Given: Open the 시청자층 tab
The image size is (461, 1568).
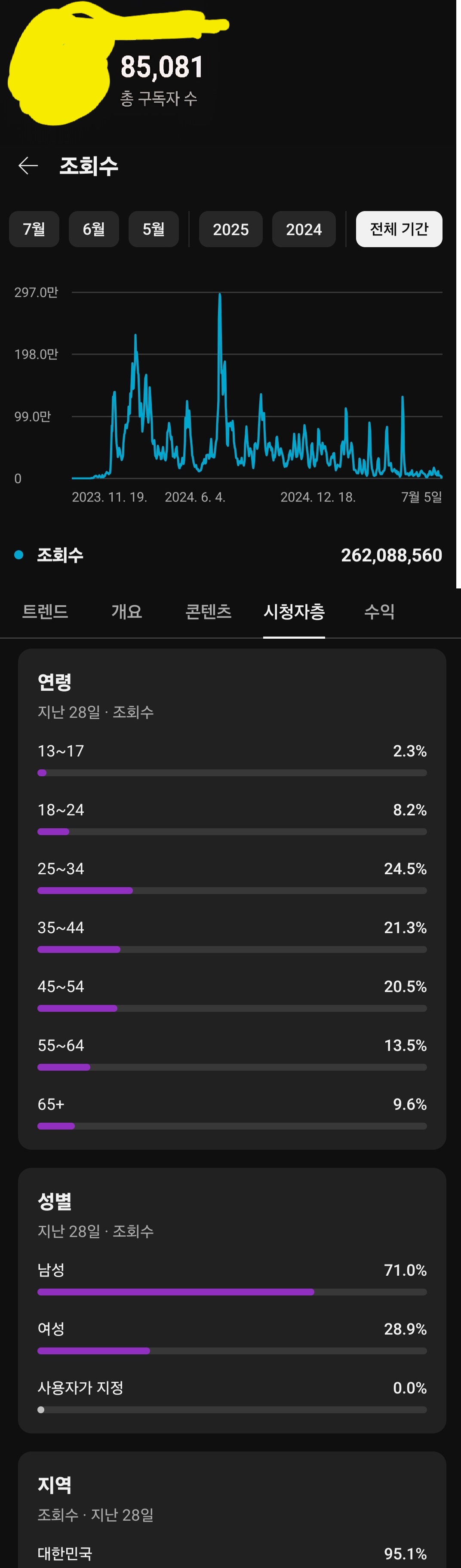Looking at the screenshot, I should pyautogui.click(x=294, y=611).
